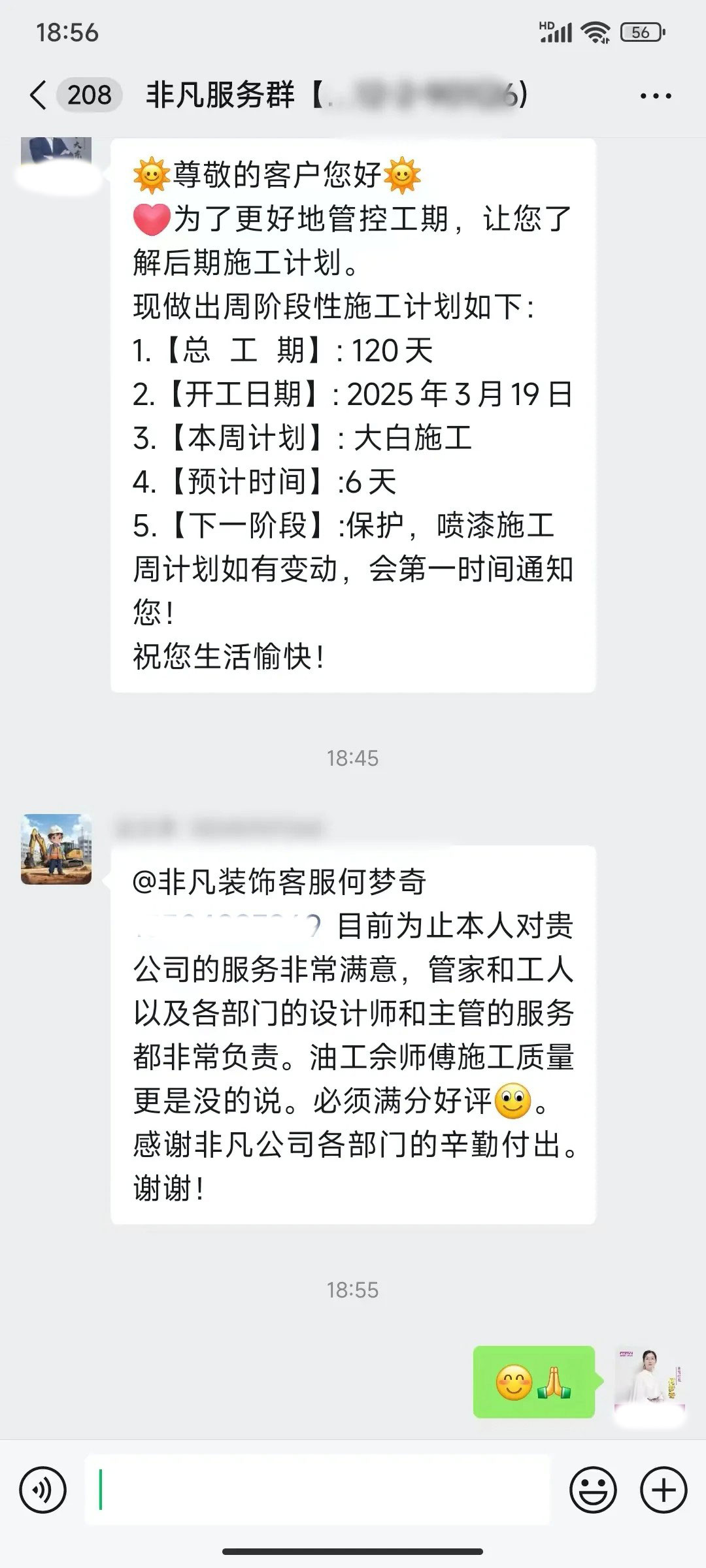Switch to voice message input
Viewport: 706px width, 1568px height.
[x=43, y=1490]
